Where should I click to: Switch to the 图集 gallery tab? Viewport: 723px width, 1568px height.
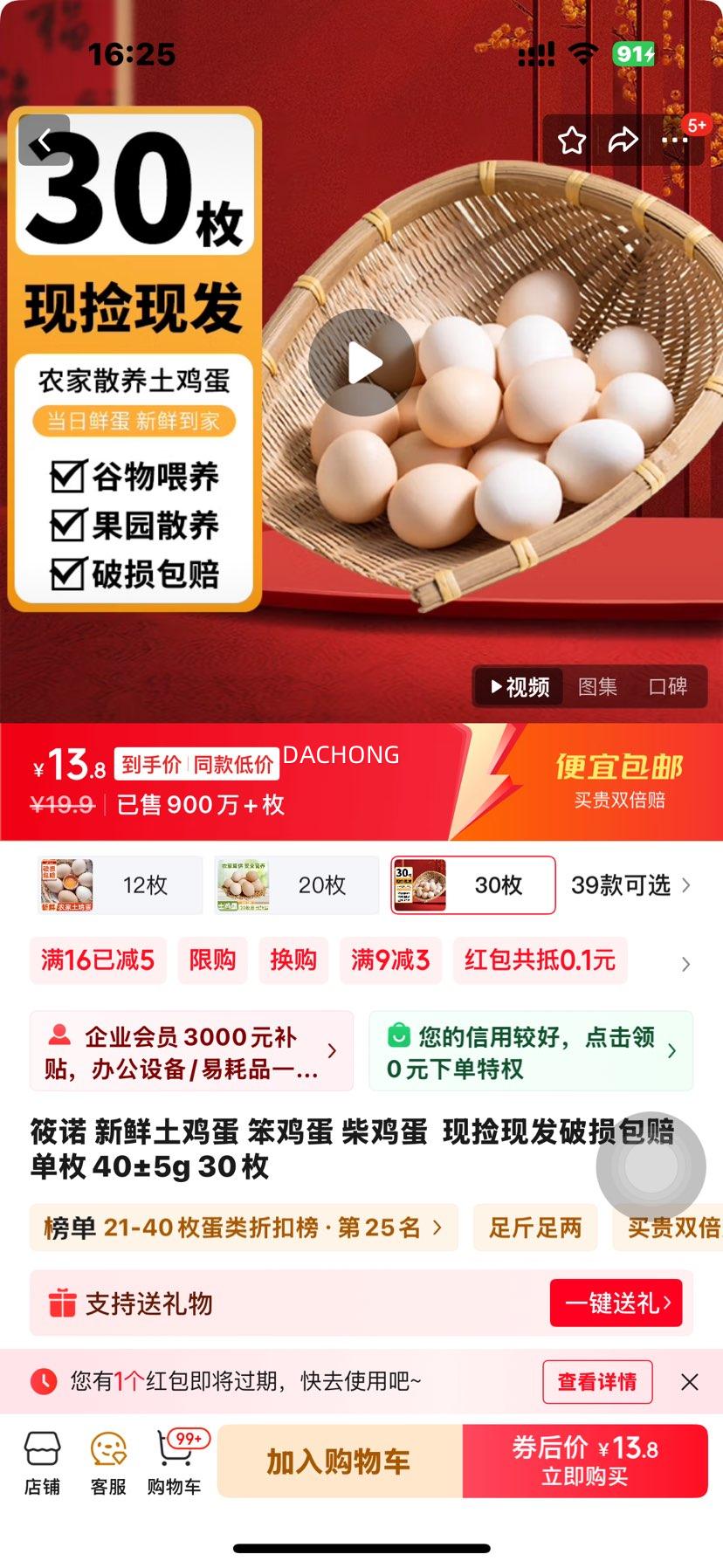597,687
